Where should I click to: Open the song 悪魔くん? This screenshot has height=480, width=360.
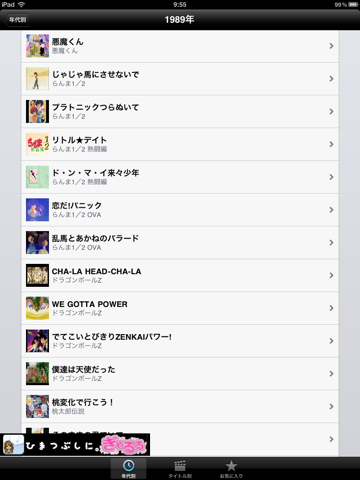pyautogui.click(x=180, y=46)
